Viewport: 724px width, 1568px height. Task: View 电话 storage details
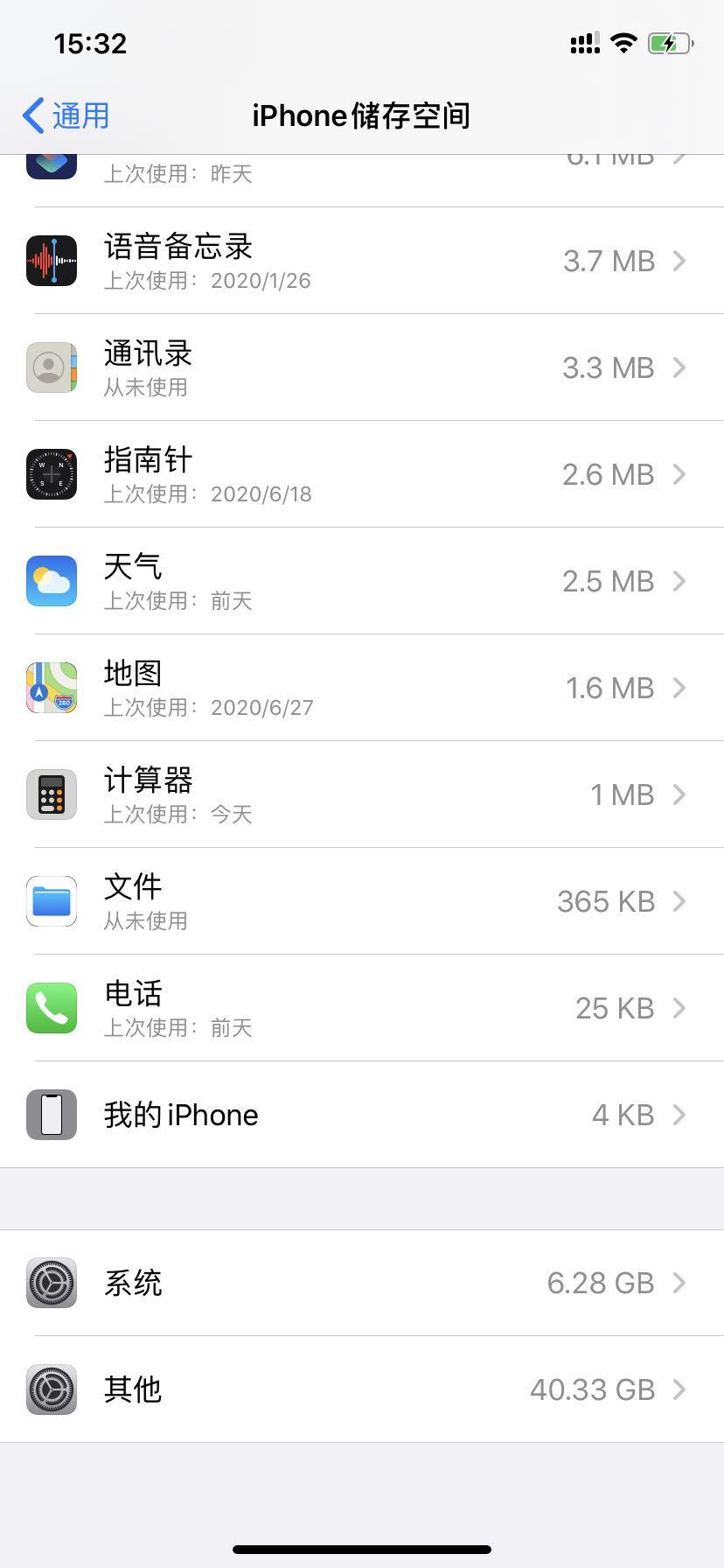point(362,1008)
